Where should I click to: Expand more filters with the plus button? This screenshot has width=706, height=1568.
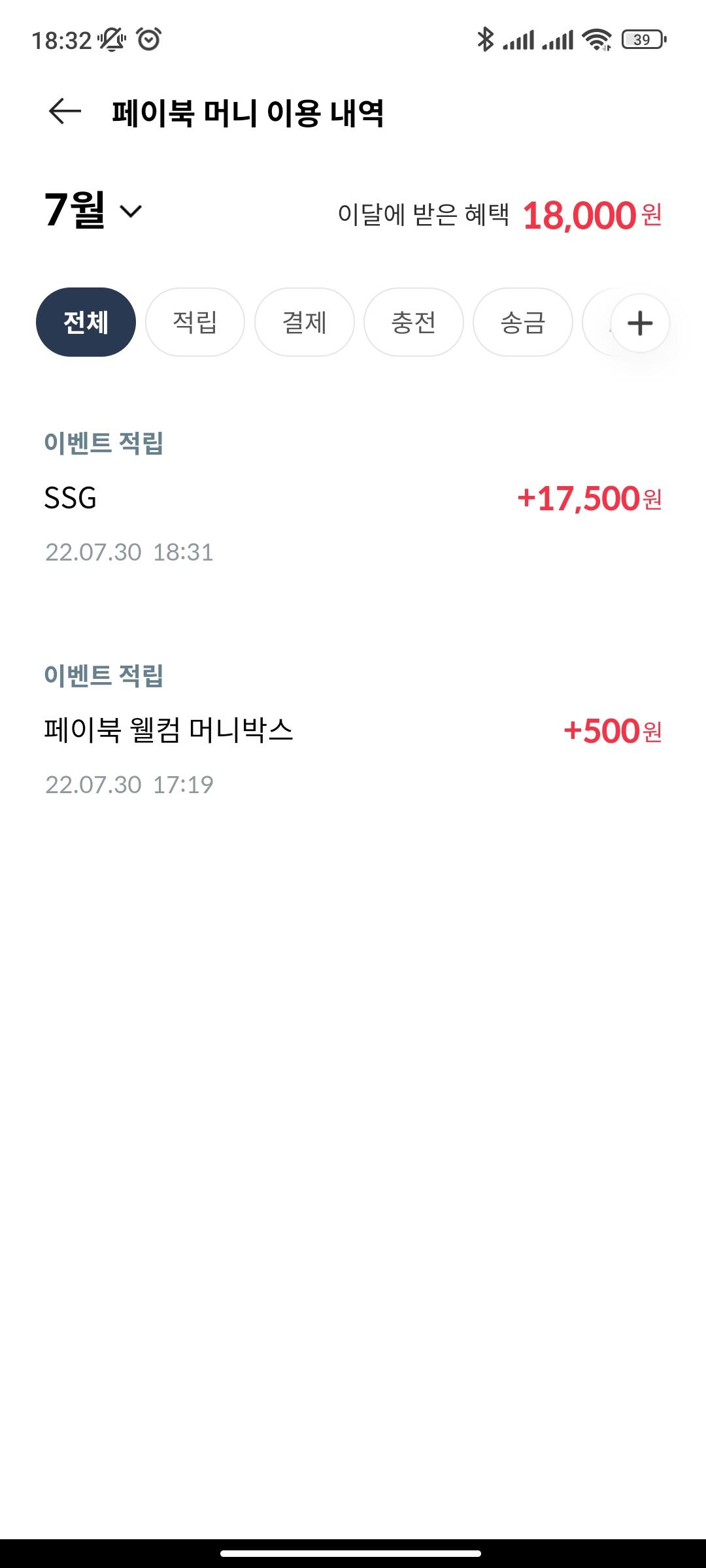coord(640,323)
